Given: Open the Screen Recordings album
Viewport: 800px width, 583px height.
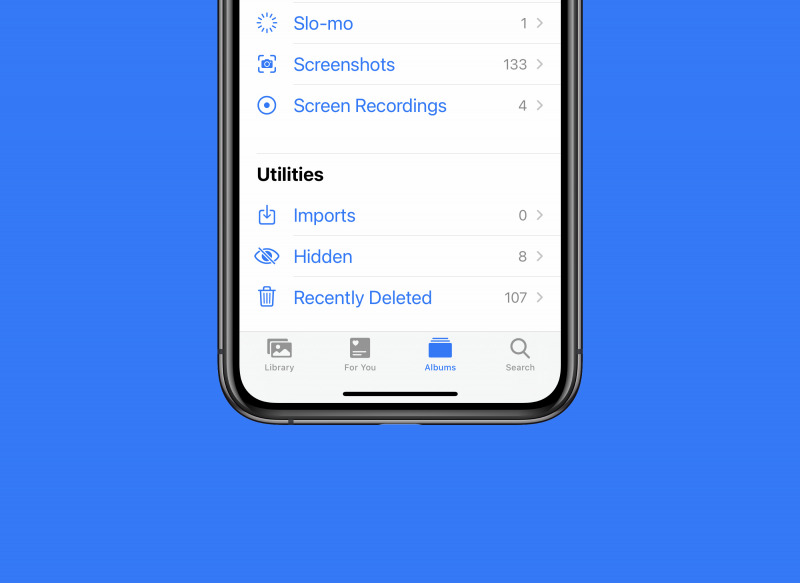Looking at the screenshot, I should click(x=369, y=106).
